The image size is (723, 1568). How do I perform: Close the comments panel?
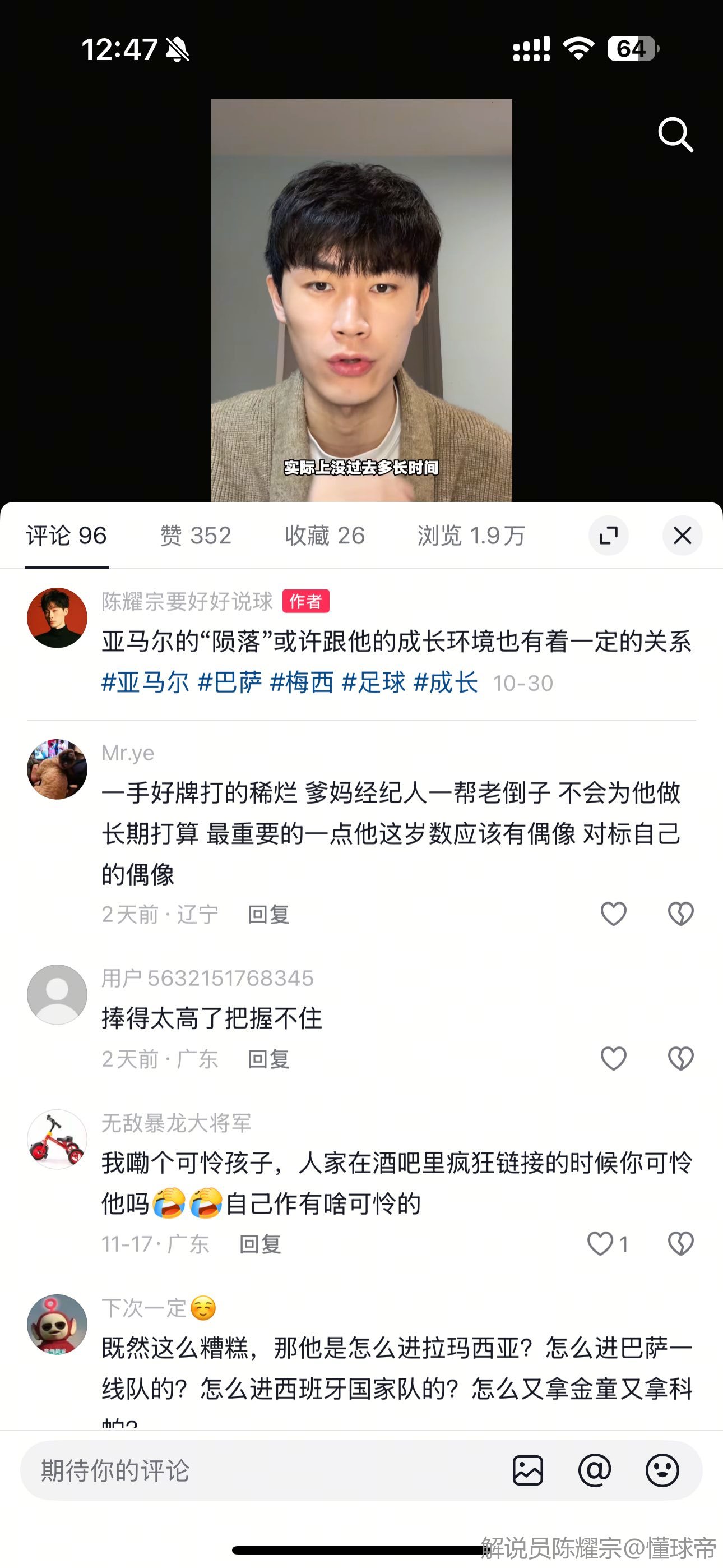pos(682,536)
